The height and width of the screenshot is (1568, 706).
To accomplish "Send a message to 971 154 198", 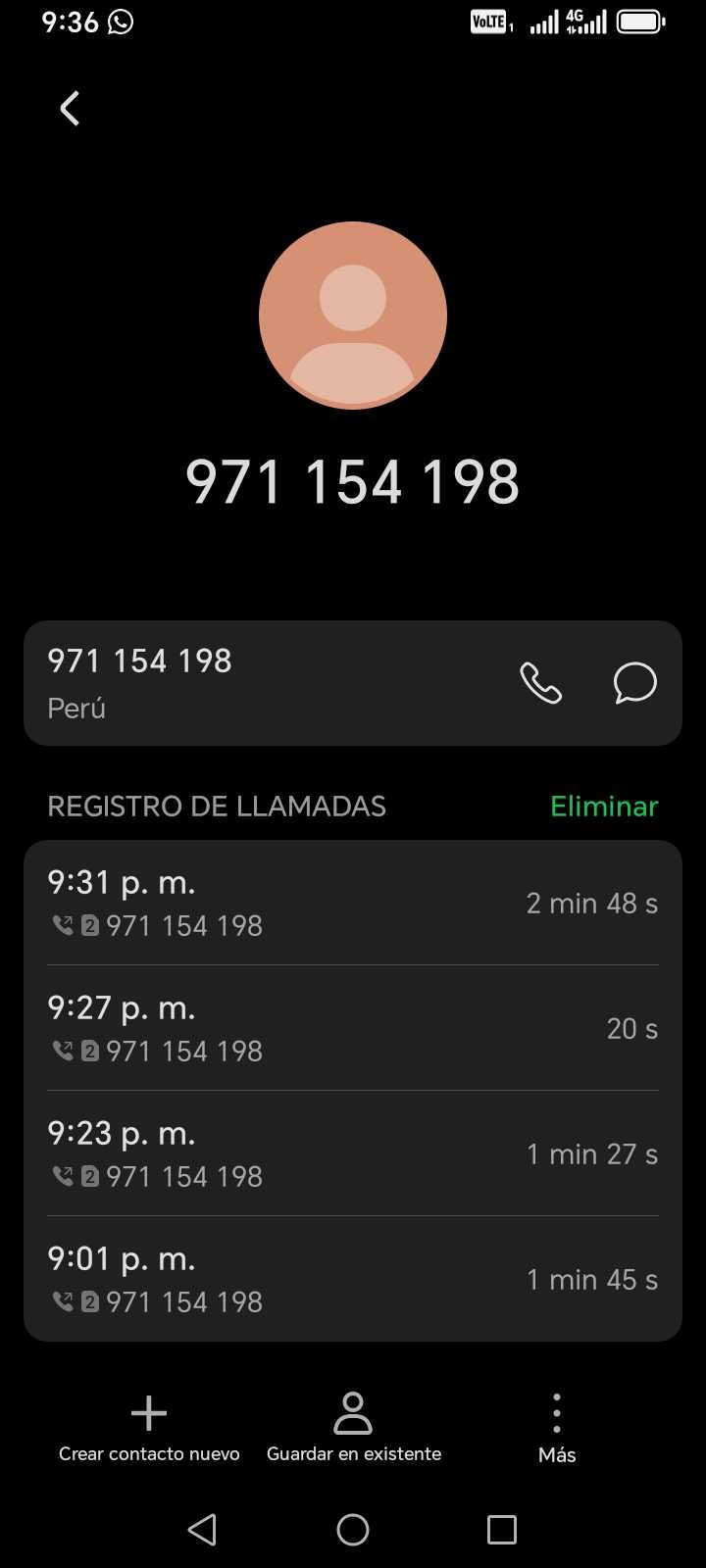I will 634,683.
